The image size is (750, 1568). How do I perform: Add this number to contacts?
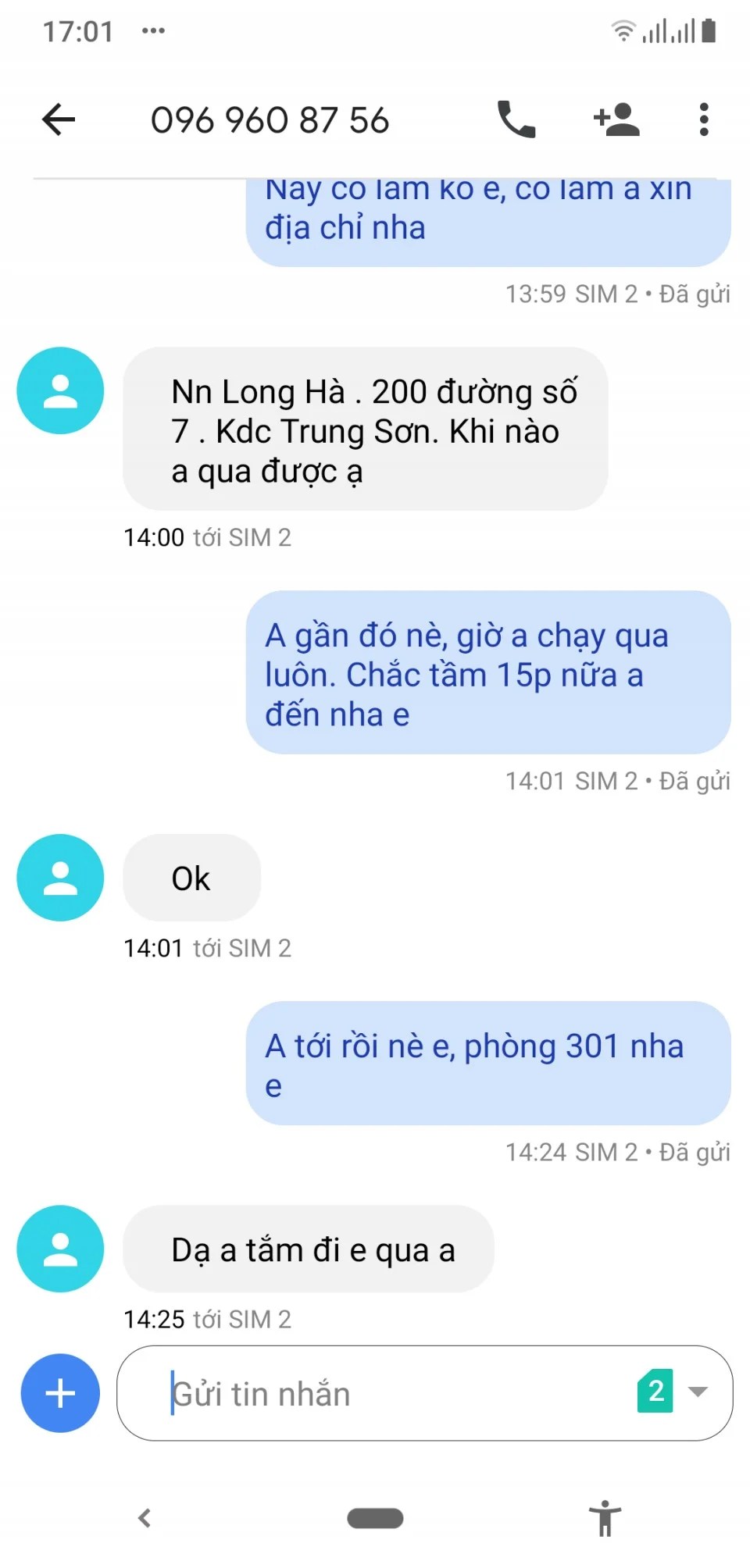(616, 119)
